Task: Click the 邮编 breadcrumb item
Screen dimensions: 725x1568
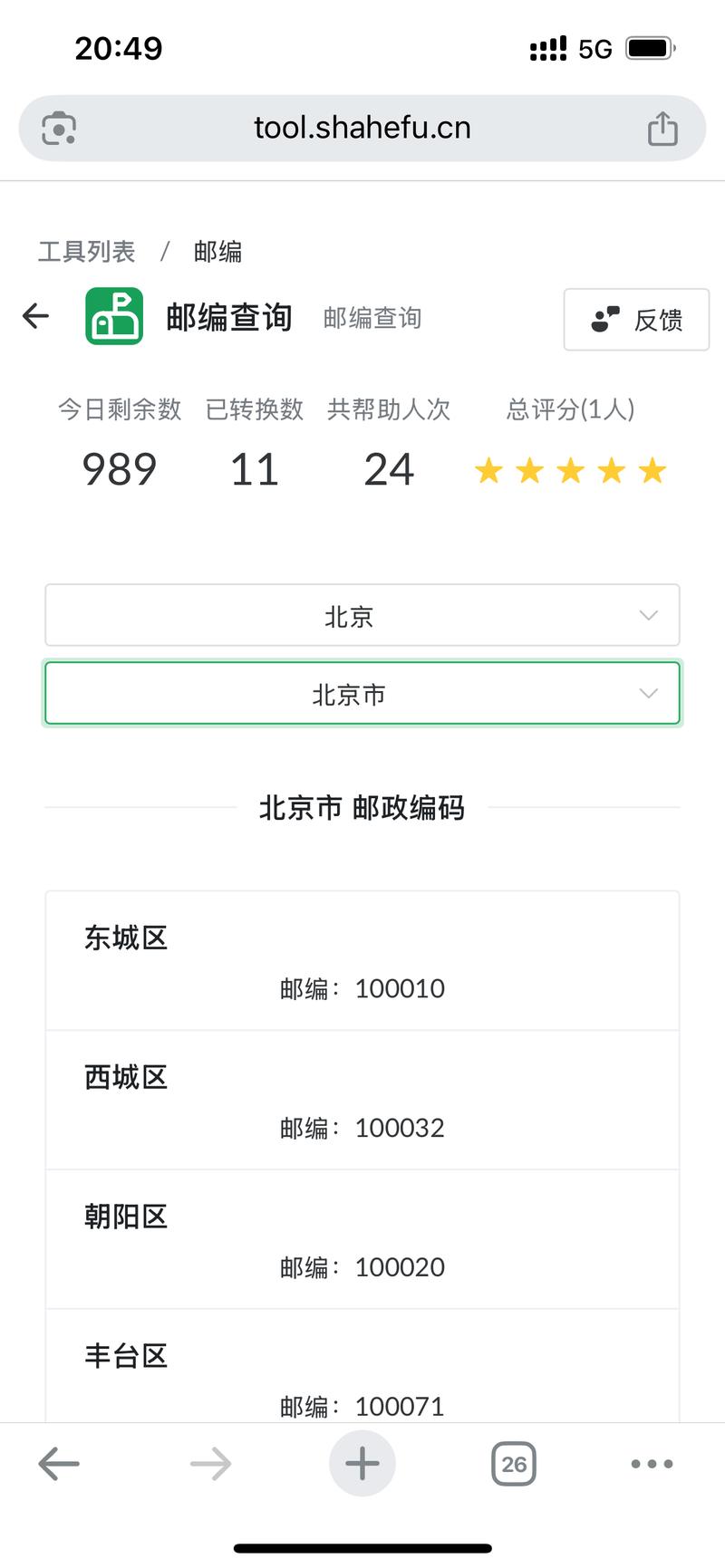Action: point(217,251)
